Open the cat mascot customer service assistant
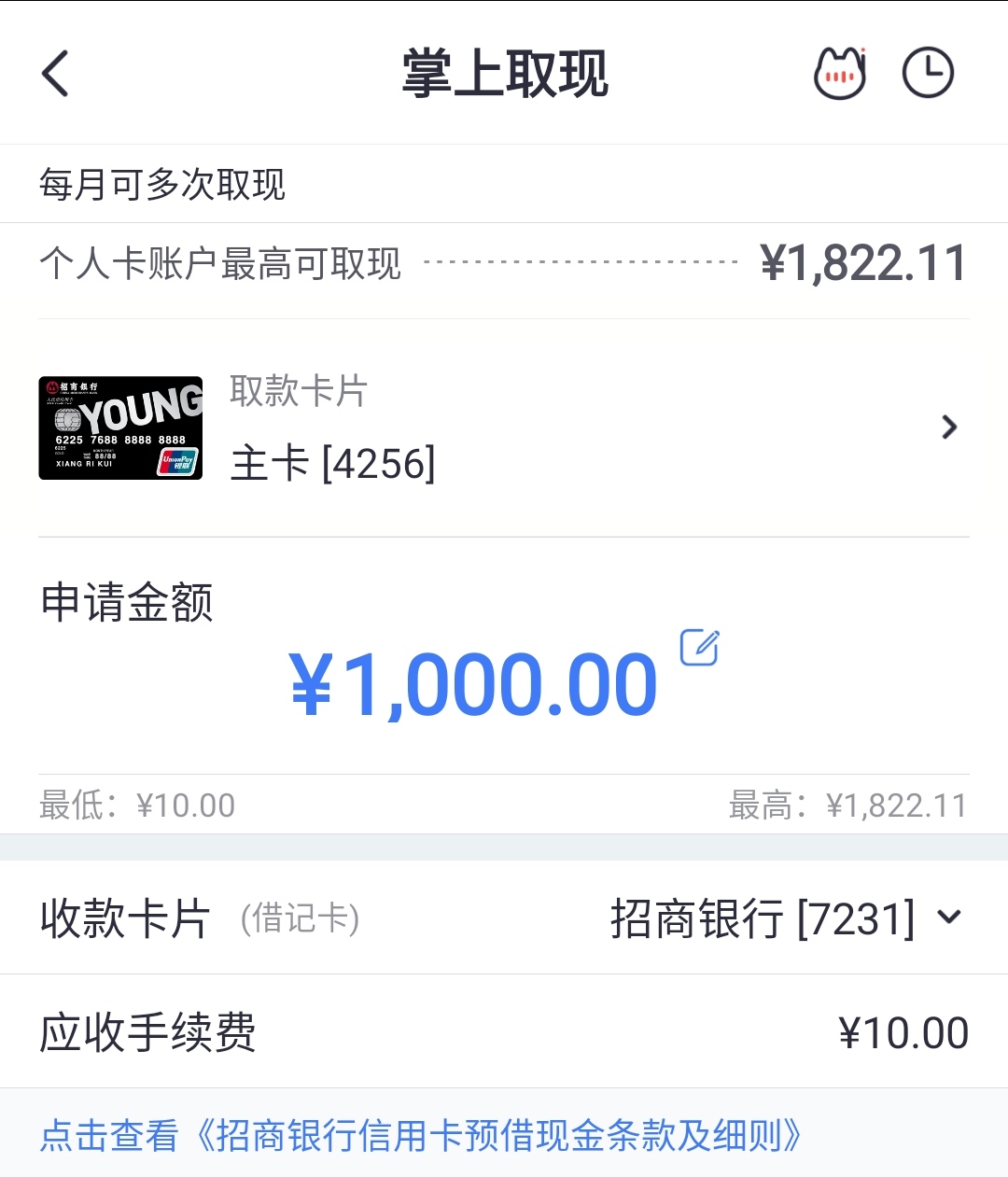This screenshot has height=1177, width=1008. [x=837, y=73]
